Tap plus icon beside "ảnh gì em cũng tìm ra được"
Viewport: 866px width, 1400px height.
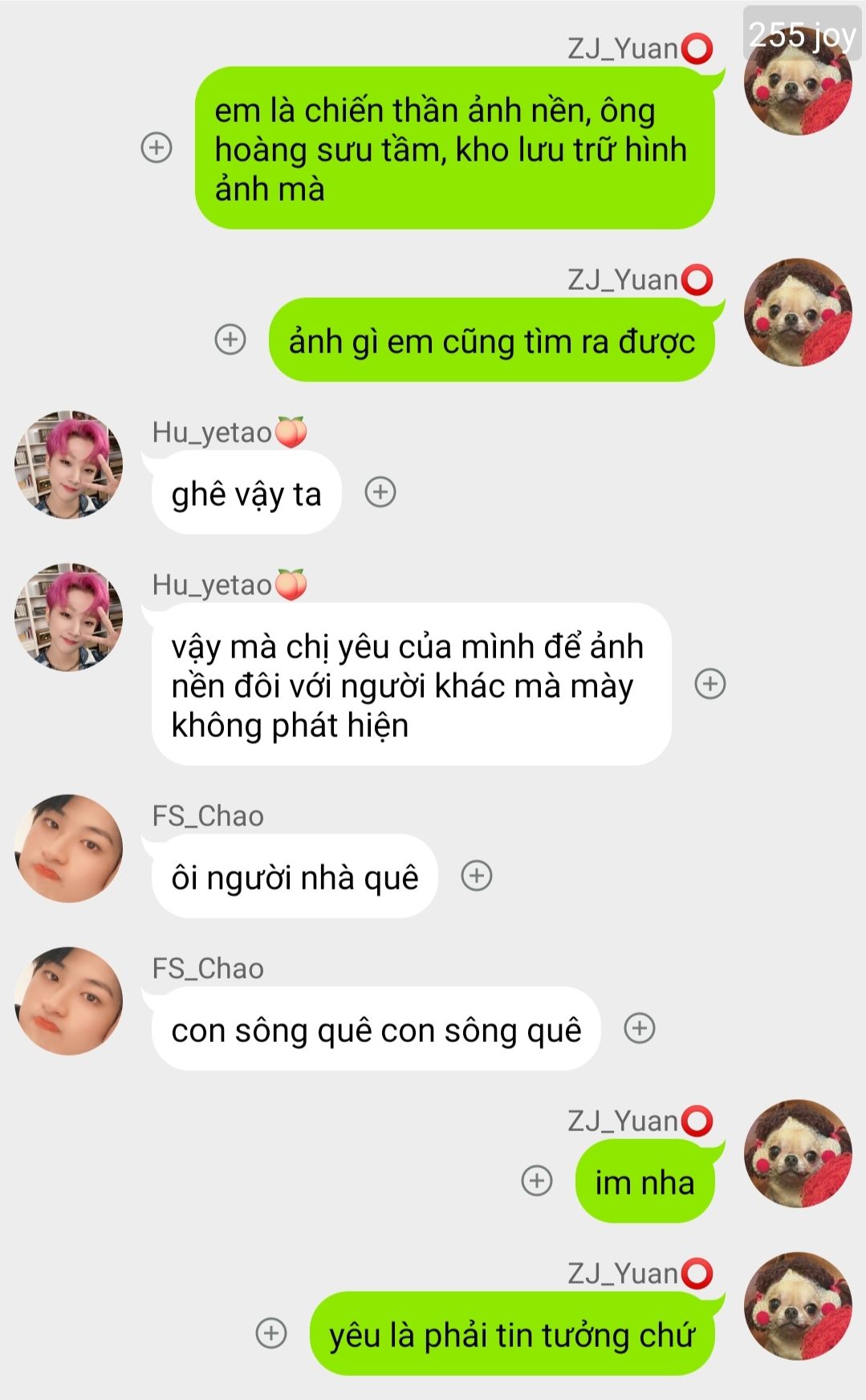click(x=230, y=339)
